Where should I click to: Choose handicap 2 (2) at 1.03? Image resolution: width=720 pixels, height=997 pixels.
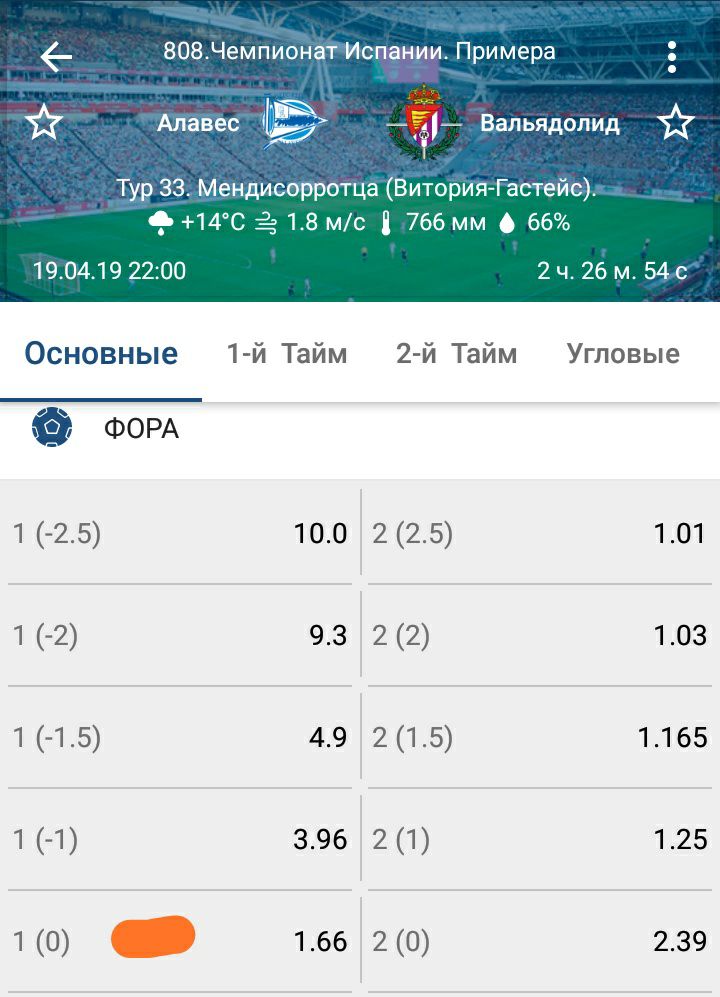(540, 635)
